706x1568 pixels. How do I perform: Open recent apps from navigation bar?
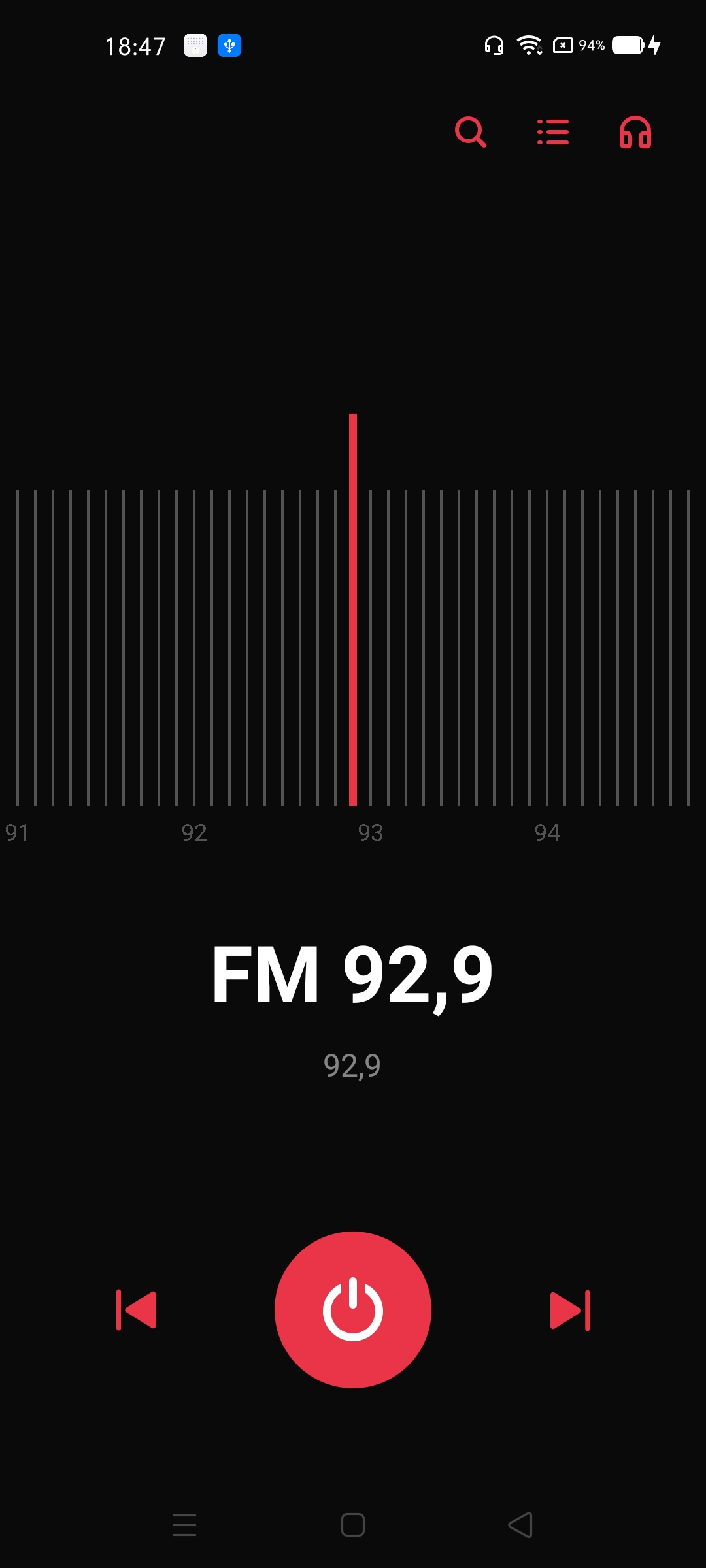click(184, 1525)
